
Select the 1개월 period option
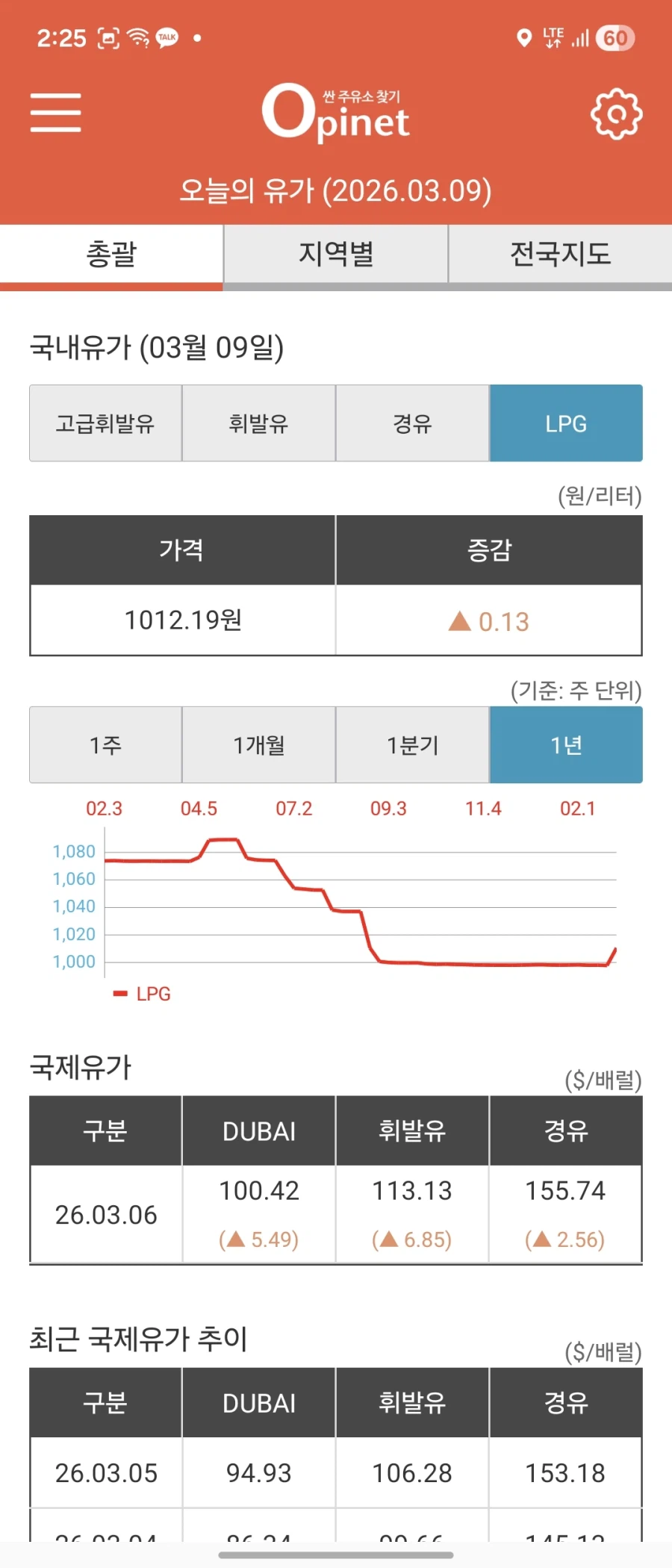pos(258,744)
